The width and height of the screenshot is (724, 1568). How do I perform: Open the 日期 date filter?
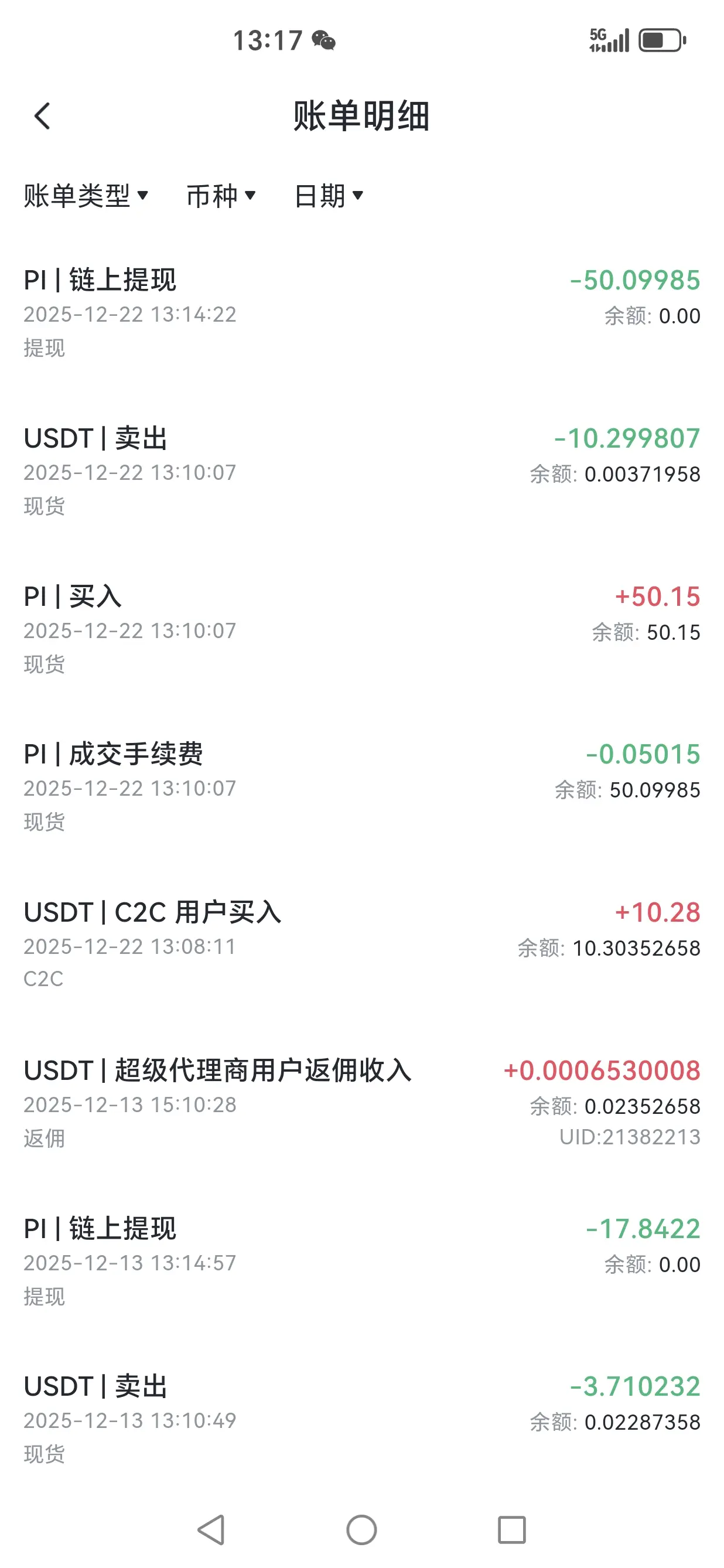[x=329, y=196]
